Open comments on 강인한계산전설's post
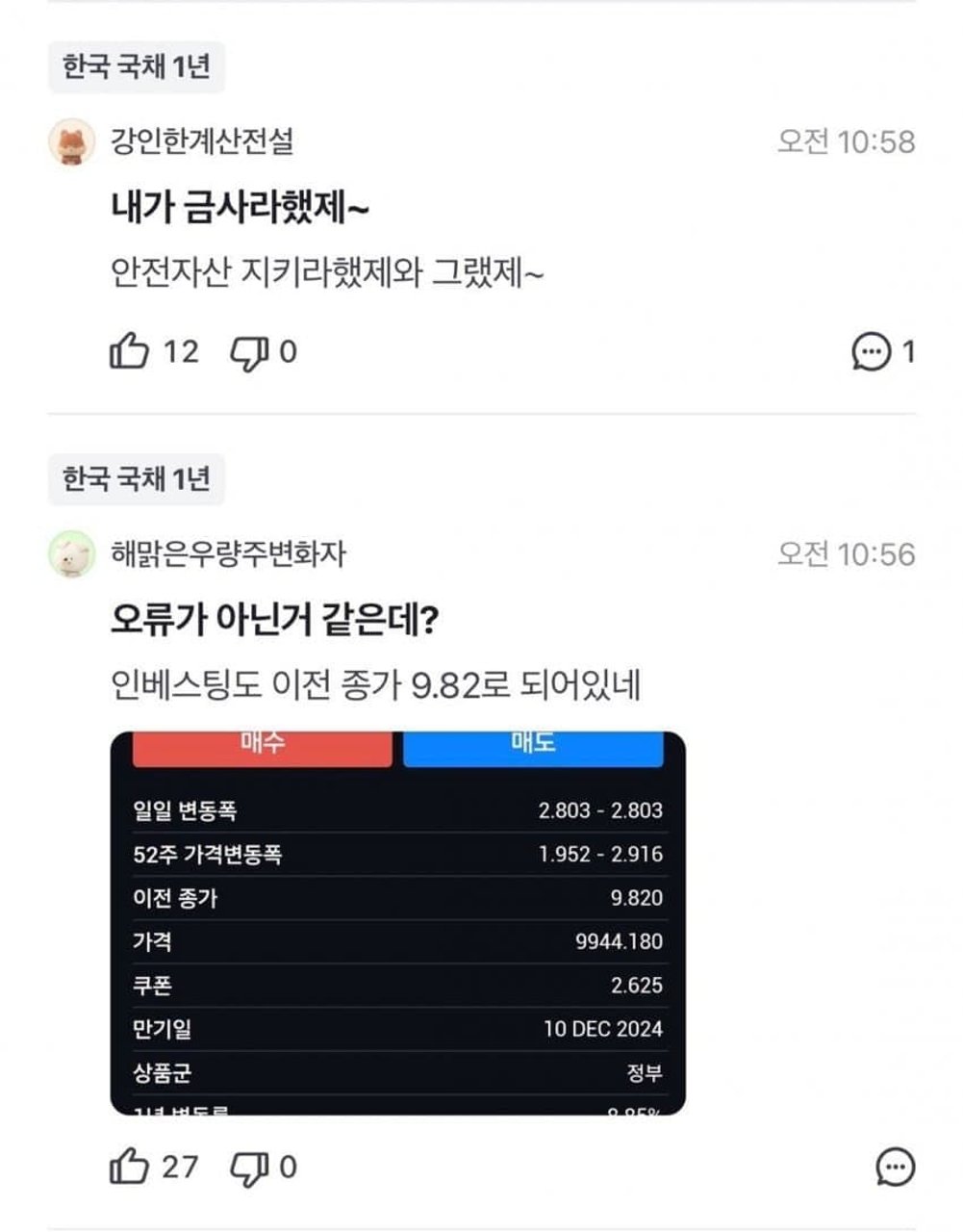 point(872,352)
